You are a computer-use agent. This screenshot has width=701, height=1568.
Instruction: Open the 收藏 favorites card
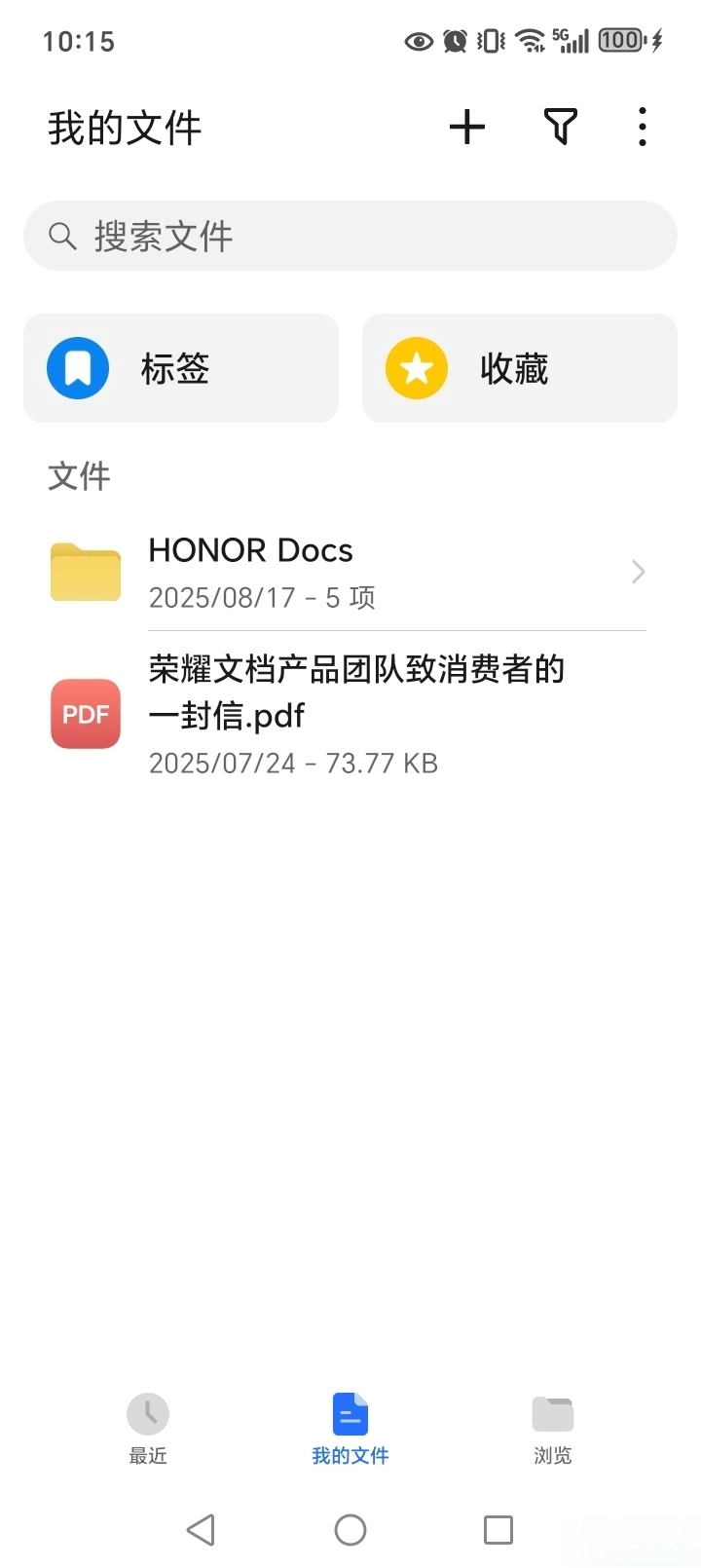520,368
